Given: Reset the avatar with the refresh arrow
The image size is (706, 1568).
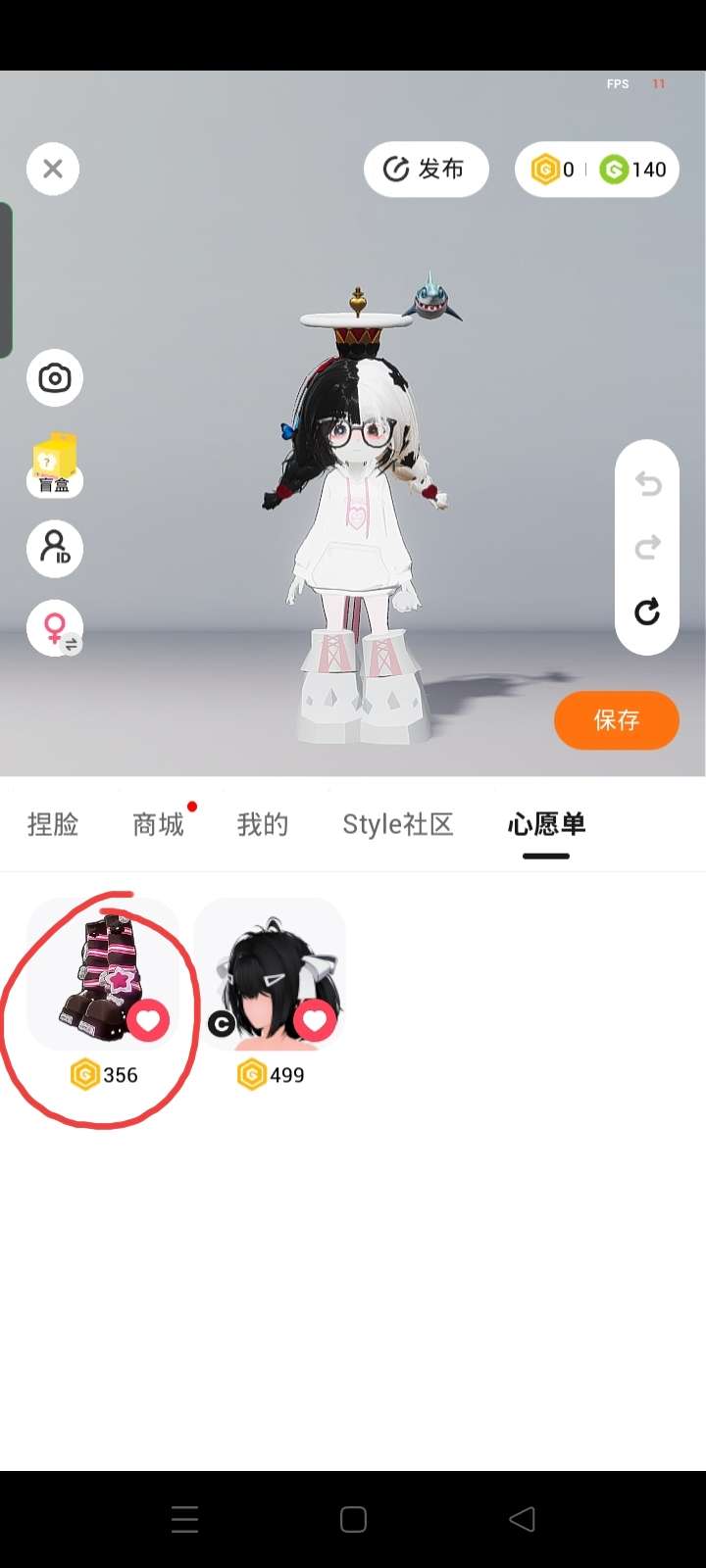Looking at the screenshot, I should (x=647, y=612).
